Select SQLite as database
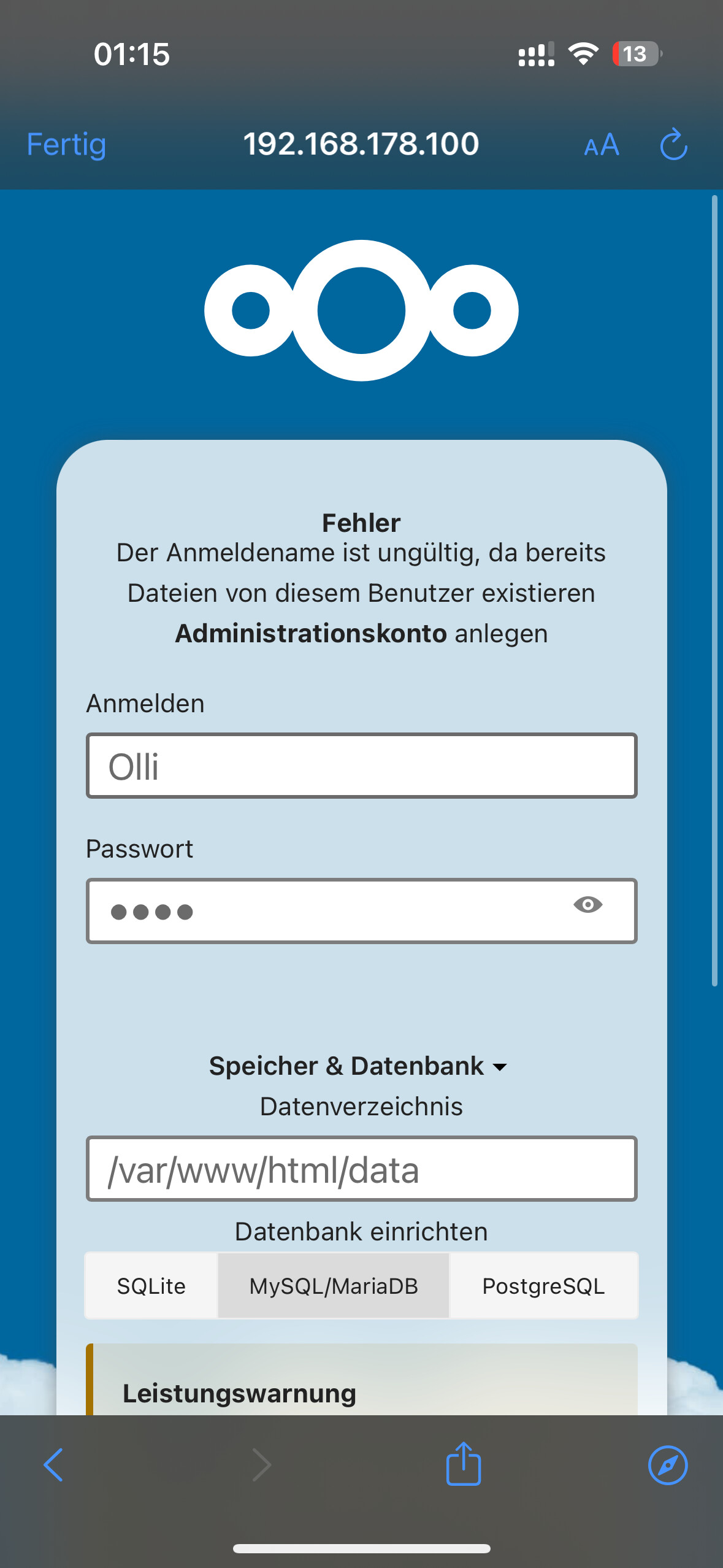The width and height of the screenshot is (723, 1568). pos(151,1286)
